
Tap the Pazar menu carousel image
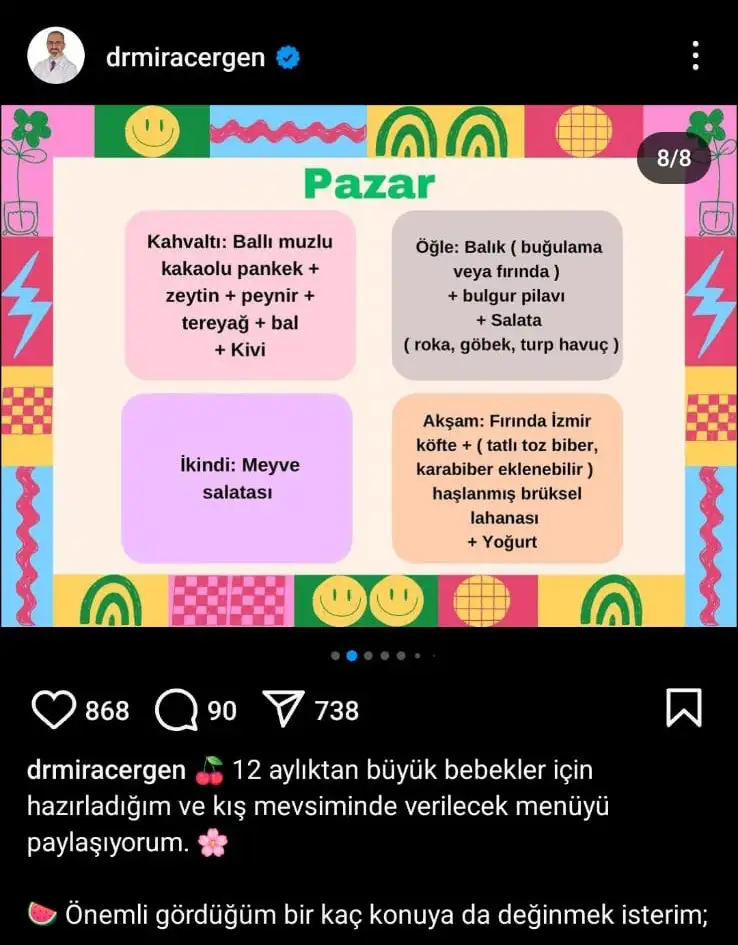(x=369, y=365)
